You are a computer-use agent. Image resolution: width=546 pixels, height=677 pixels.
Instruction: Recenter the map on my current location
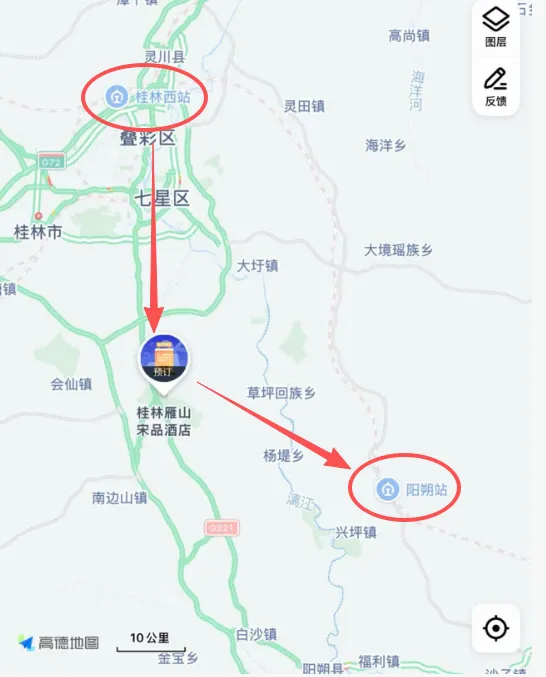(x=496, y=628)
